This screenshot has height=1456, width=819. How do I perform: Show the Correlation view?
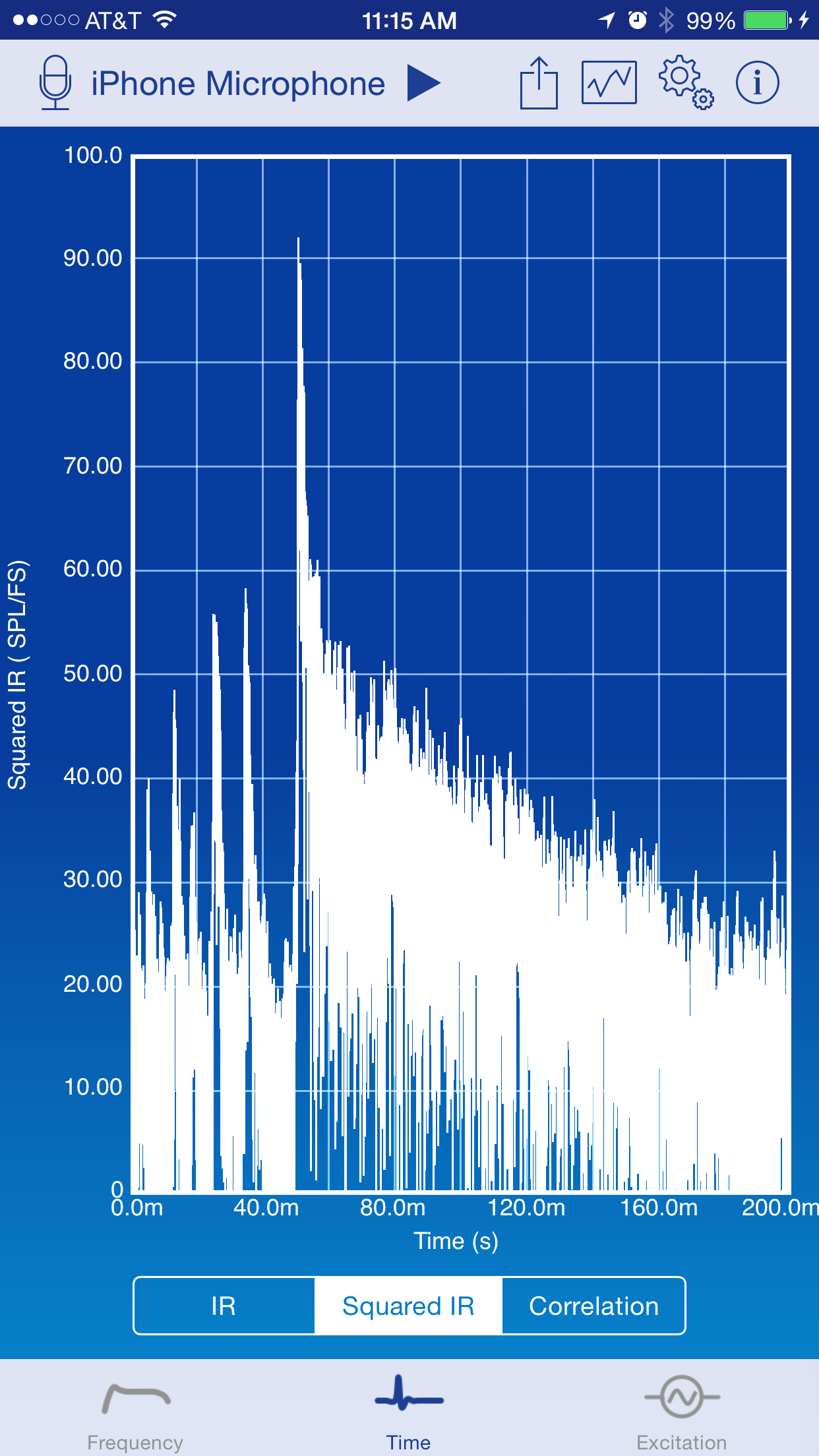click(593, 1306)
